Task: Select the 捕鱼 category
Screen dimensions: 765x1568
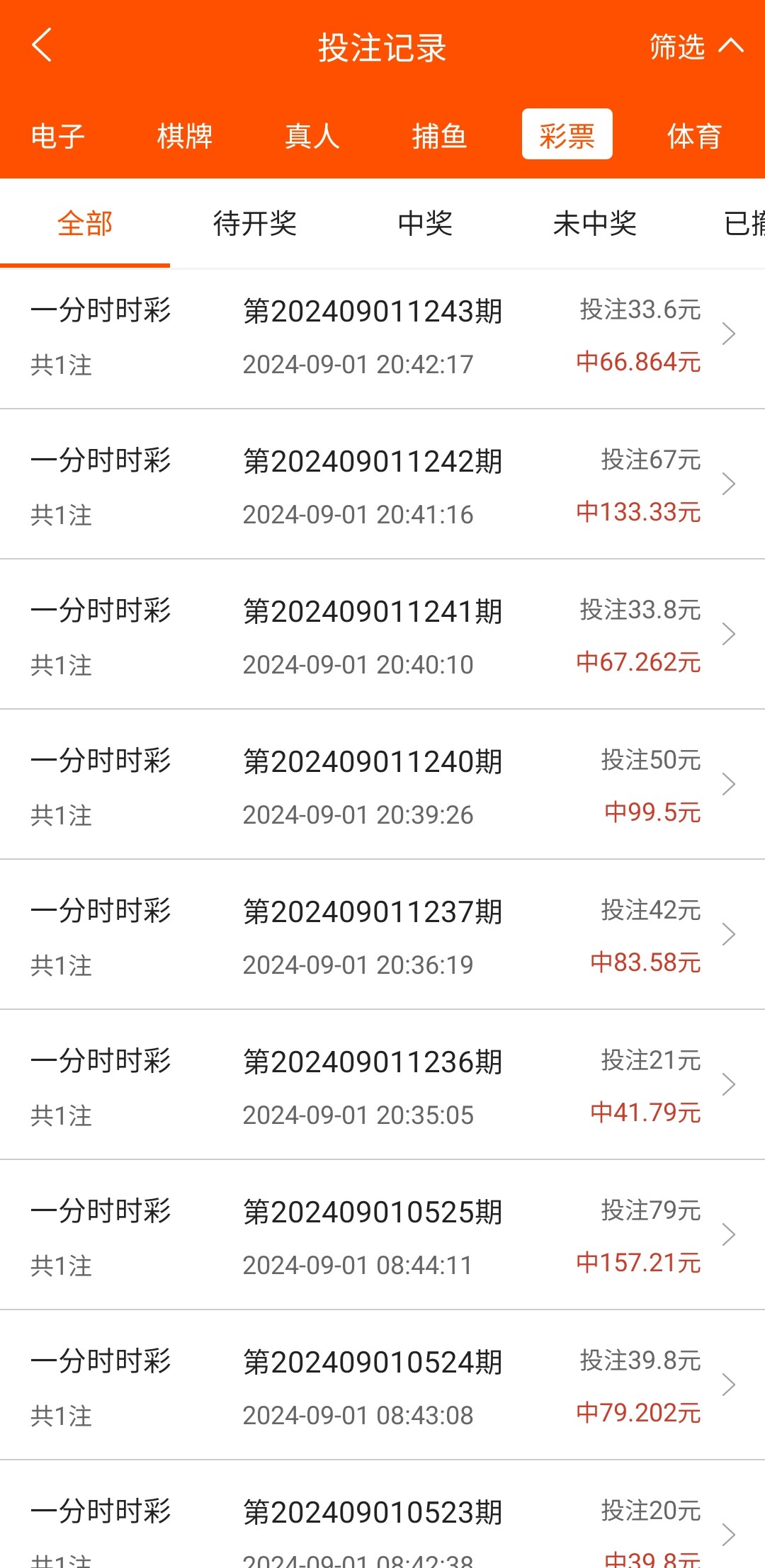Action: (x=439, y=135)
